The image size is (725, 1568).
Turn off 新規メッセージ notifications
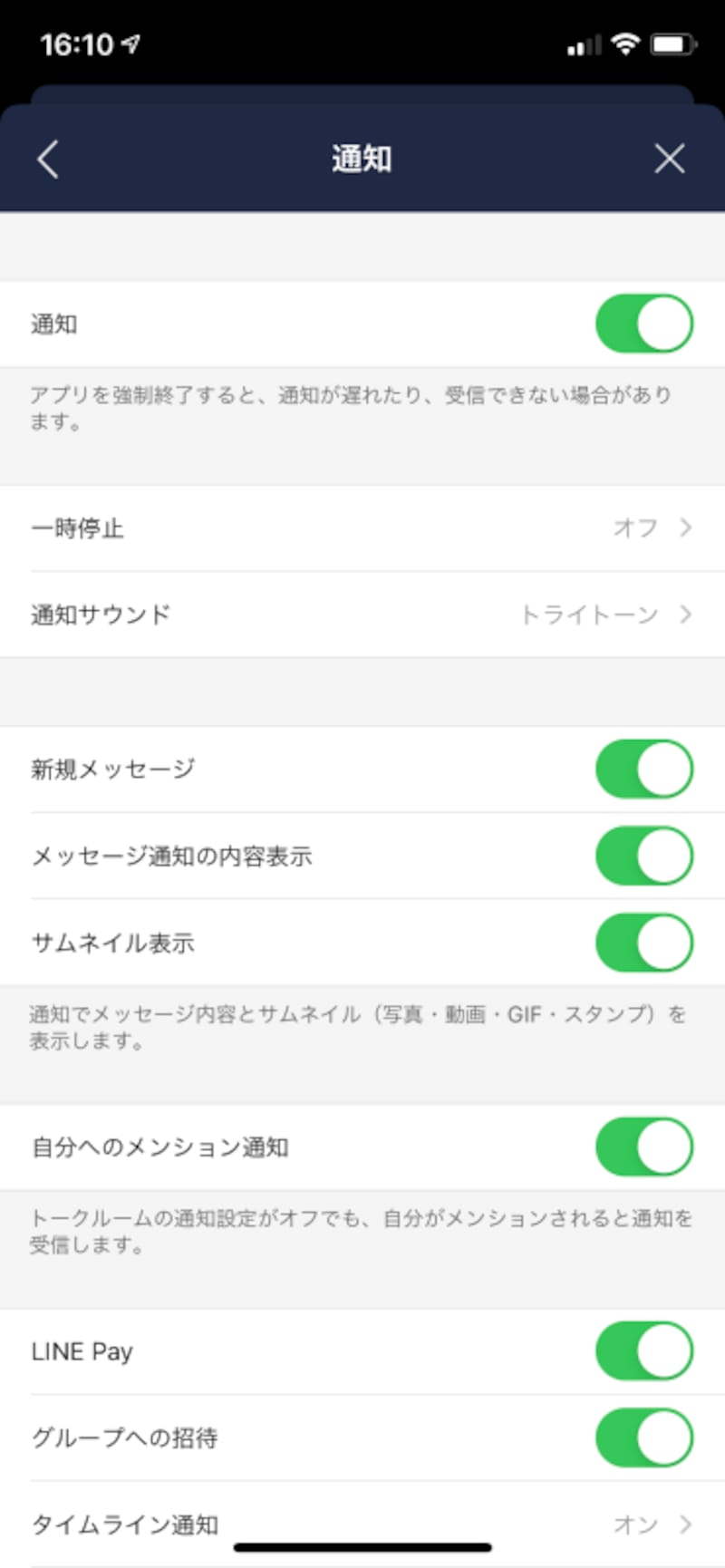click(x=643, y=769)
